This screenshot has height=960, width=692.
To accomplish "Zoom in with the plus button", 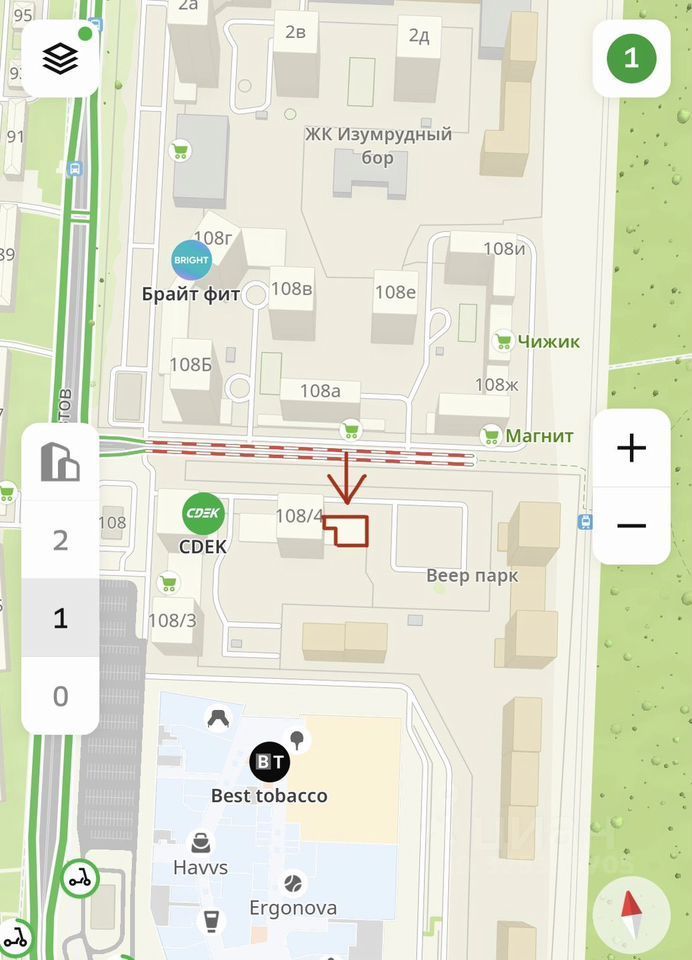I will (631, 448).
